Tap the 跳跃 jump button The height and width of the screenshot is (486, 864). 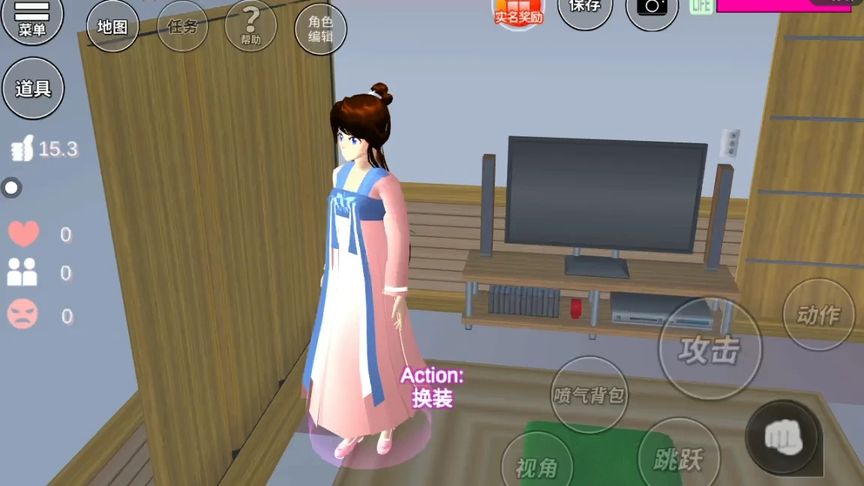tap(678, 458)
